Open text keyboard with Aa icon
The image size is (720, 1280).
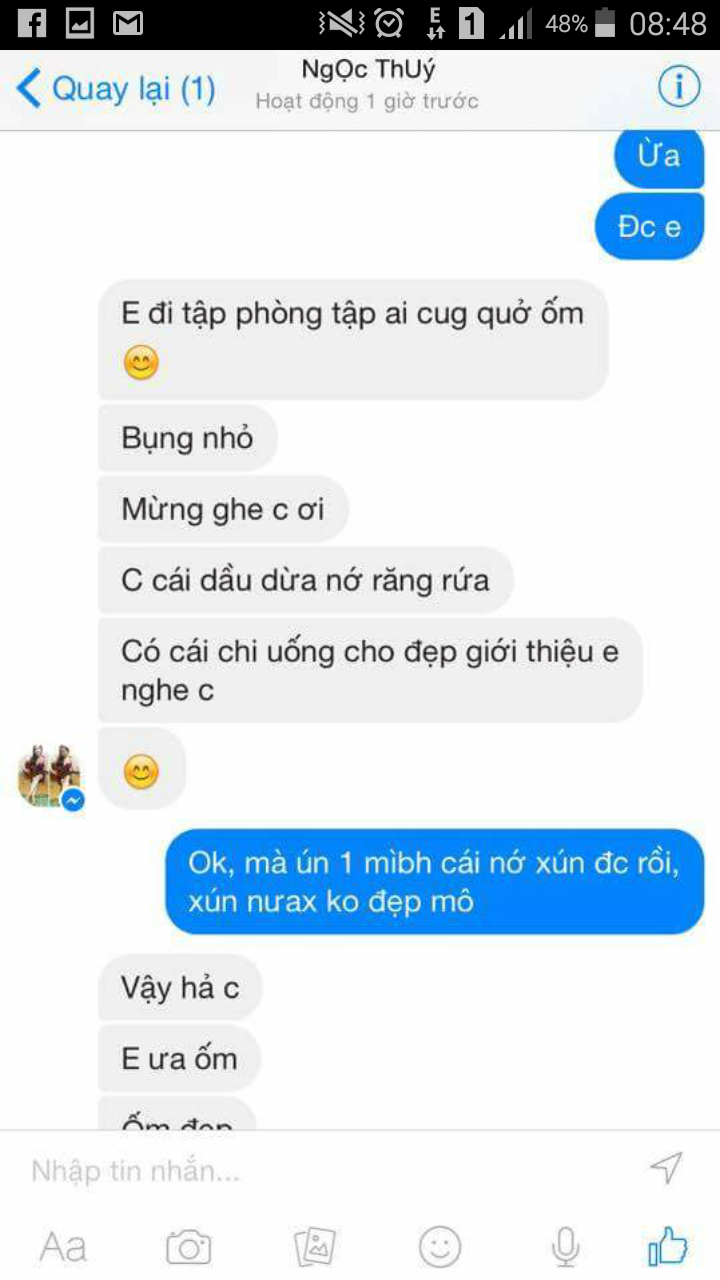pyautogui.click(x=62, y=1246)
